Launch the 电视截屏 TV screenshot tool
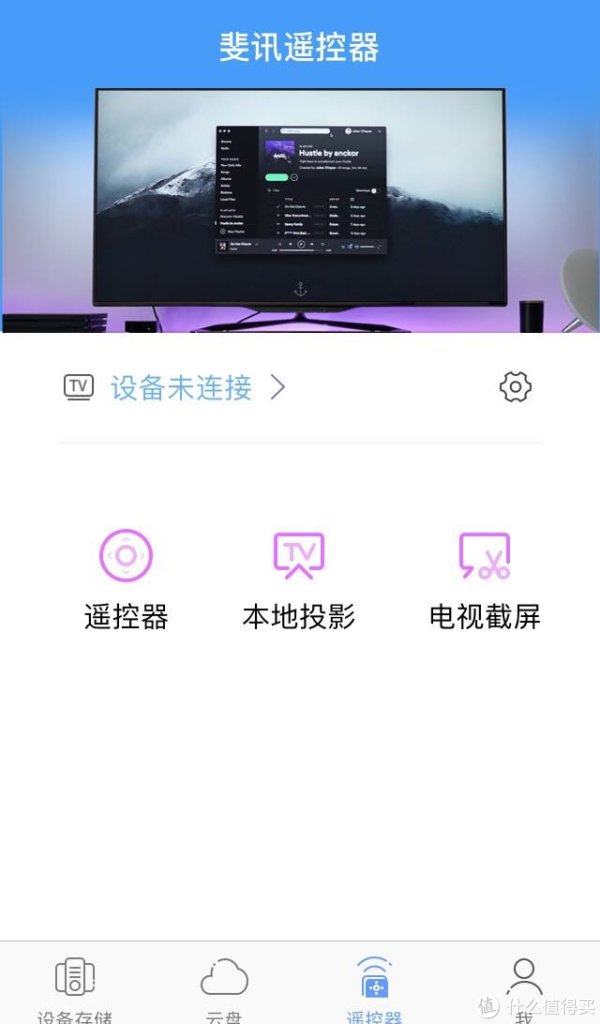The width and height of the screenshot is (600, 1024). (x=485, y=580)
